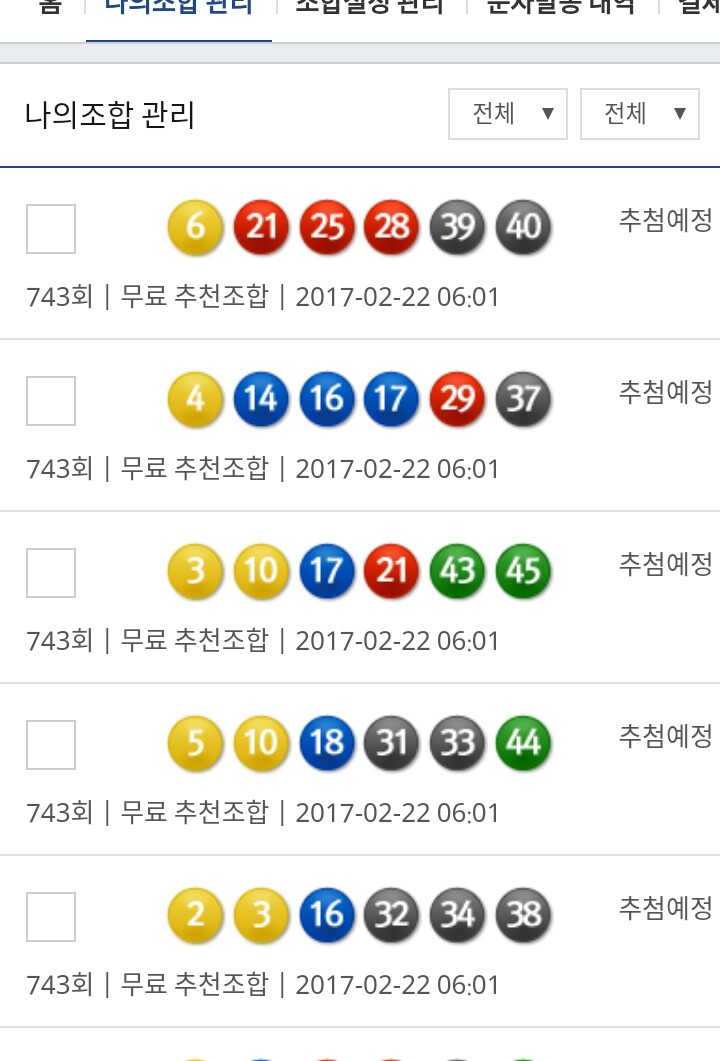Viewport: 720px width, 1061px height.
Task: Tick the checkbox for combination 4 14 16 17 29 37
Action: [50, 401]
